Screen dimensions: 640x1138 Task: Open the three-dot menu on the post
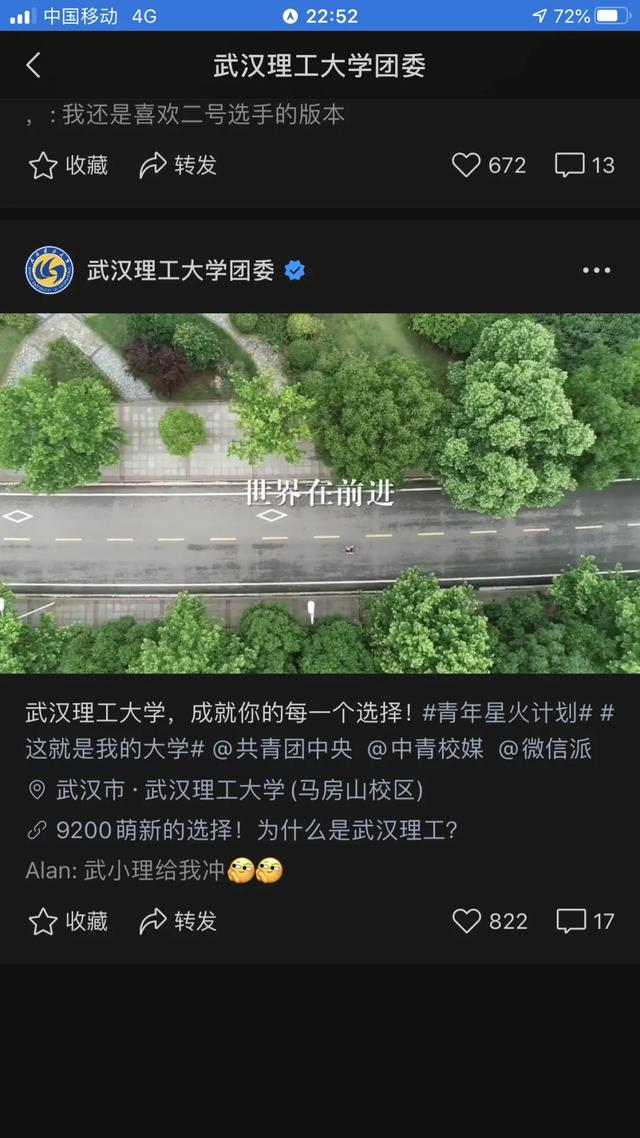click(x=596, y=270)
